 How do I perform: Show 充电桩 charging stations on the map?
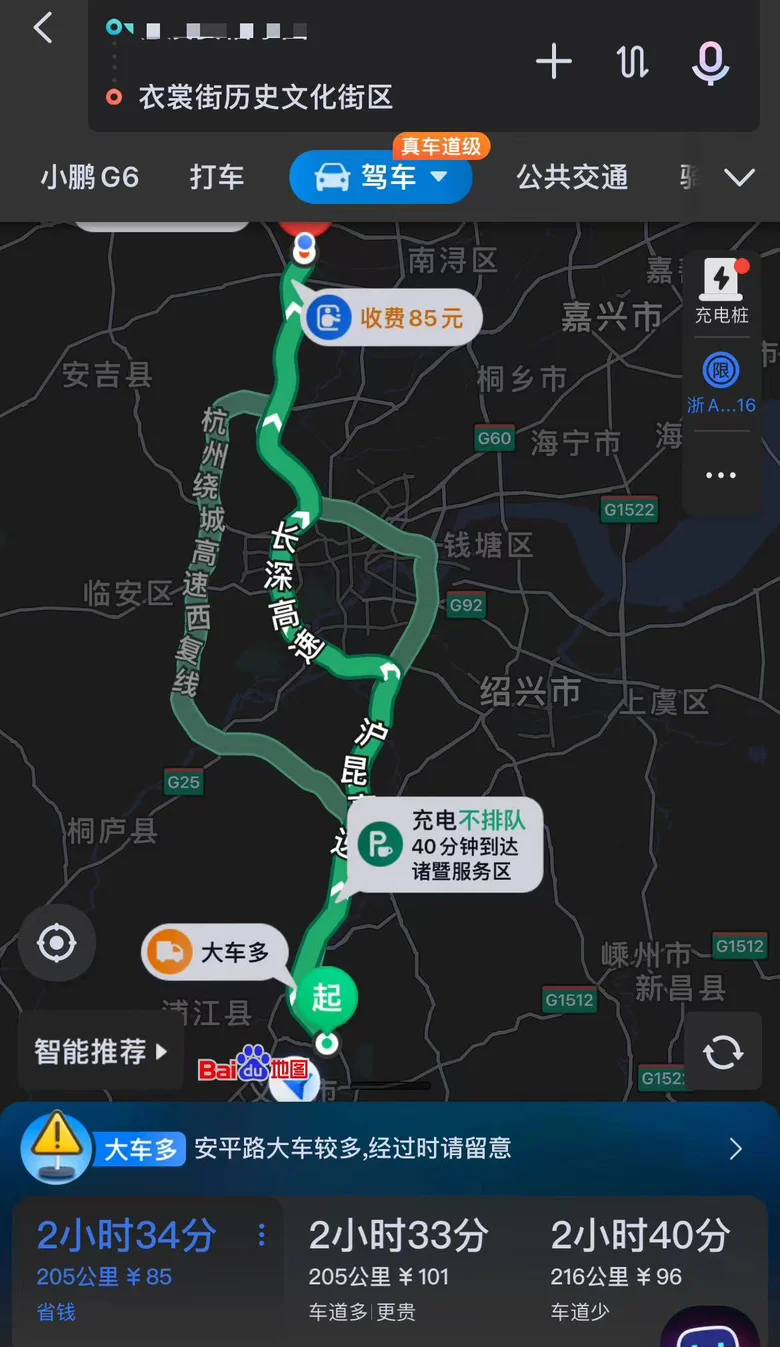(722, 291)
